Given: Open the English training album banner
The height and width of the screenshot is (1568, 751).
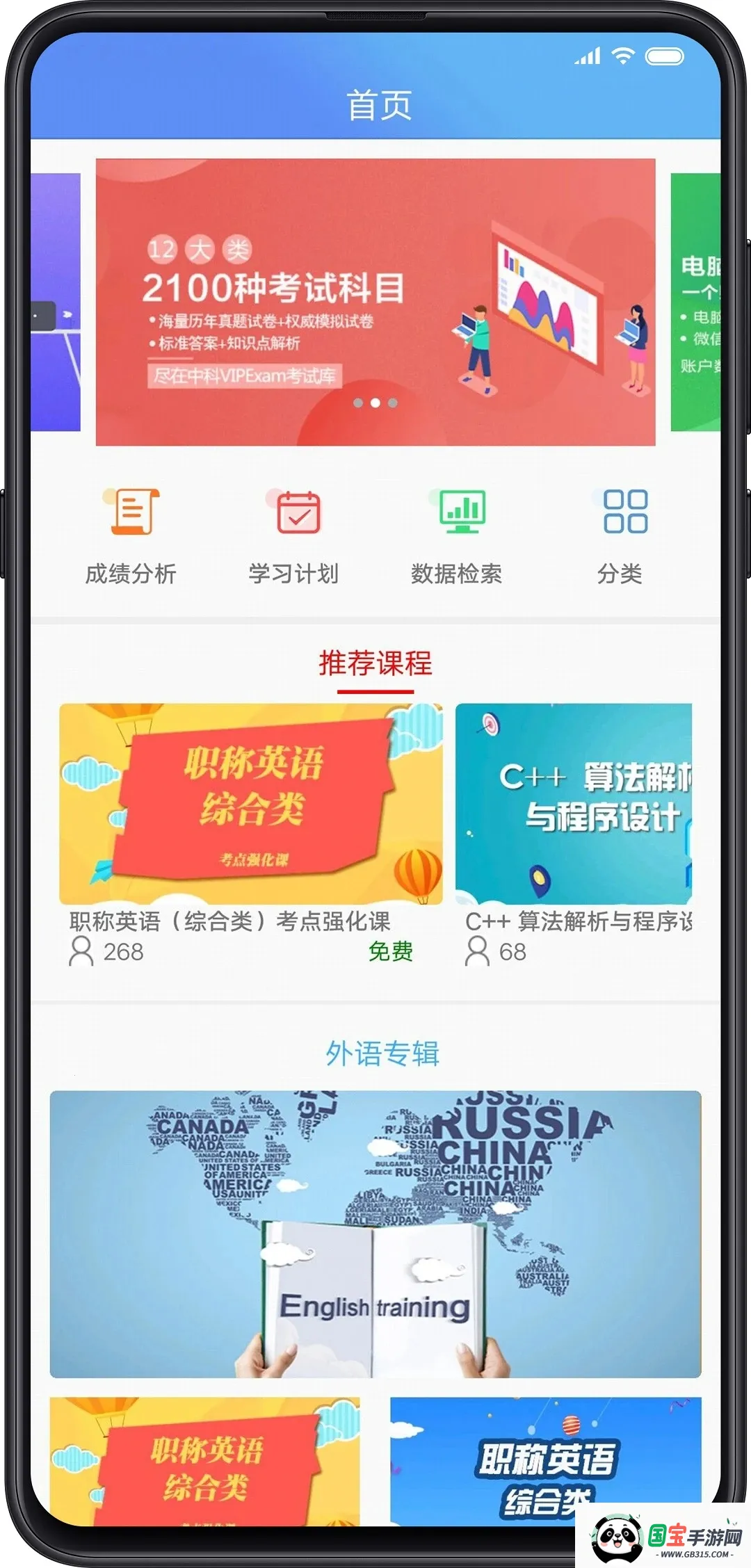Looking at the screenshot, I should (375, 1234).
